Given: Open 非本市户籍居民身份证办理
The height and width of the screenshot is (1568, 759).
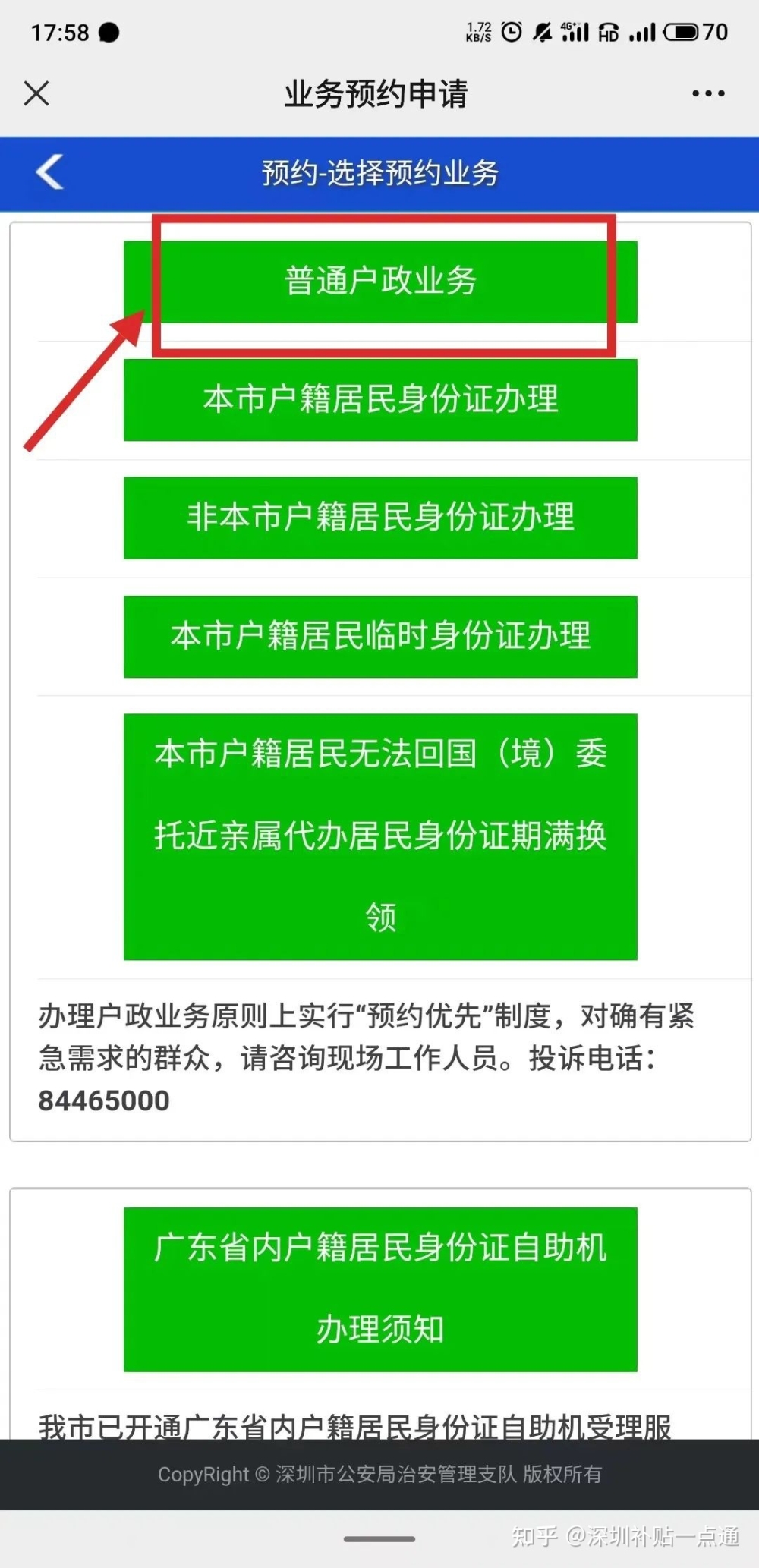Looking at the screenshot, I should click(380, 518).
